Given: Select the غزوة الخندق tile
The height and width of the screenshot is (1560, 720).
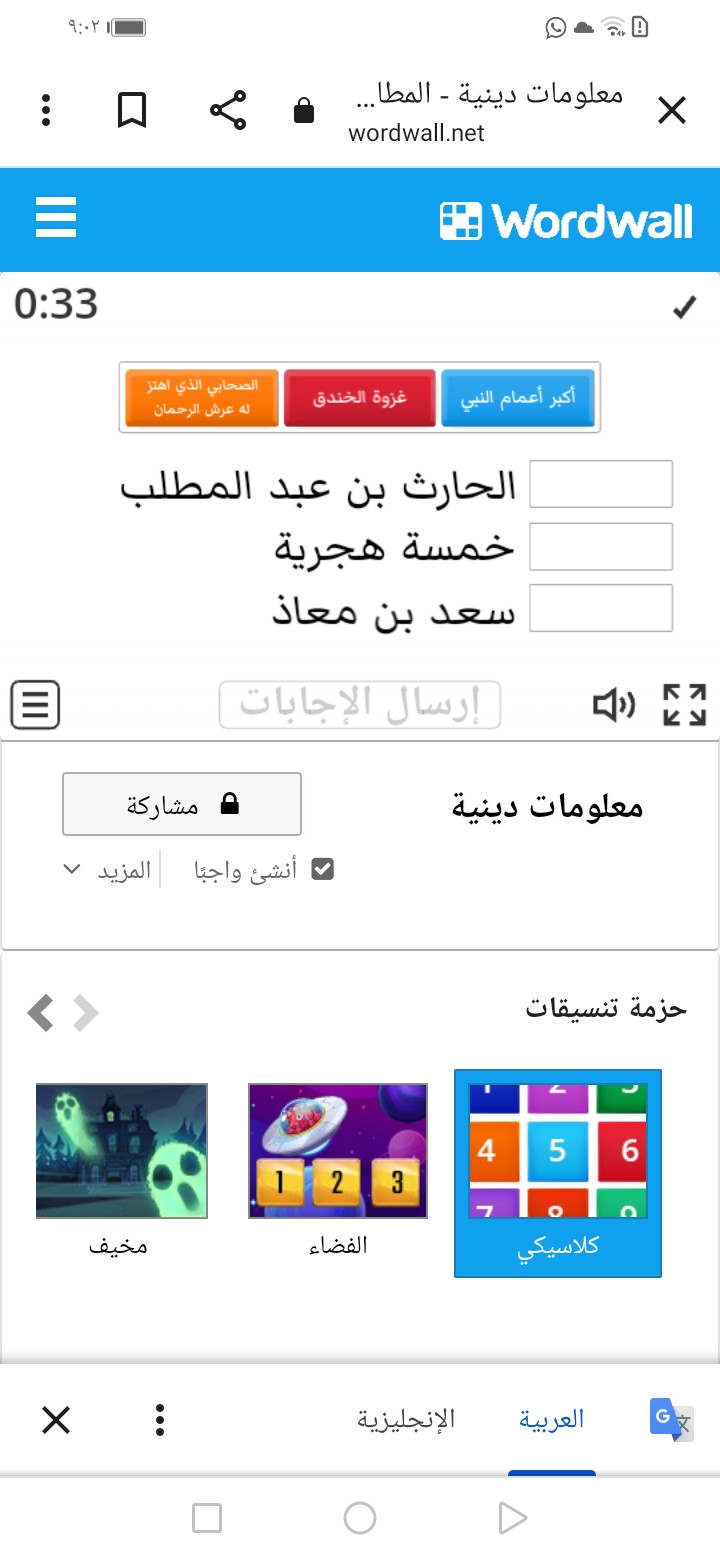Looking at the screenshot, I should tap(360, 398).
